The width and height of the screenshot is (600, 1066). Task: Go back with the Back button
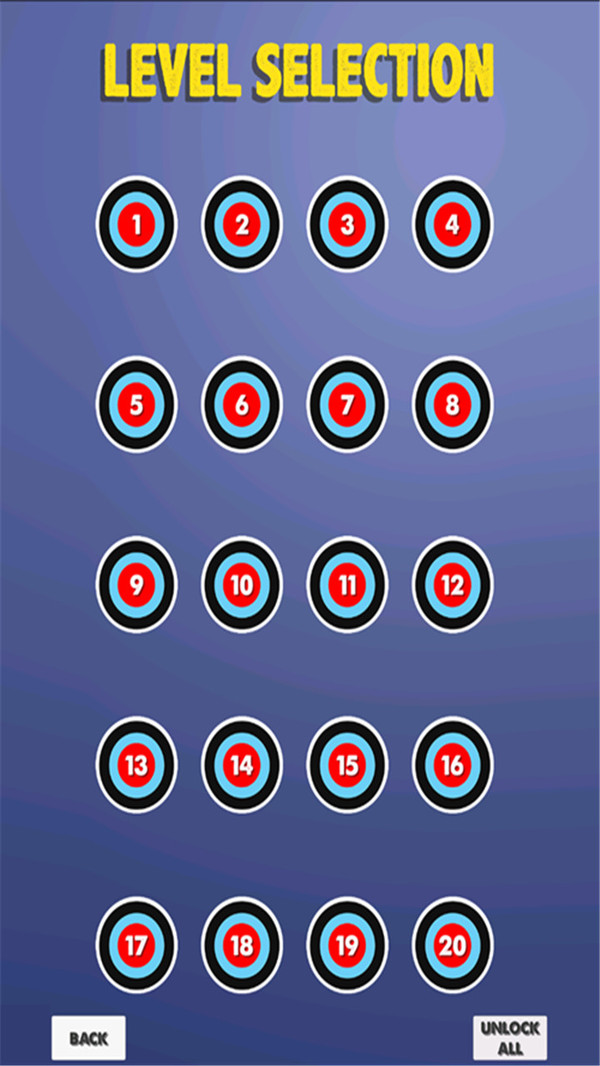89,1038
